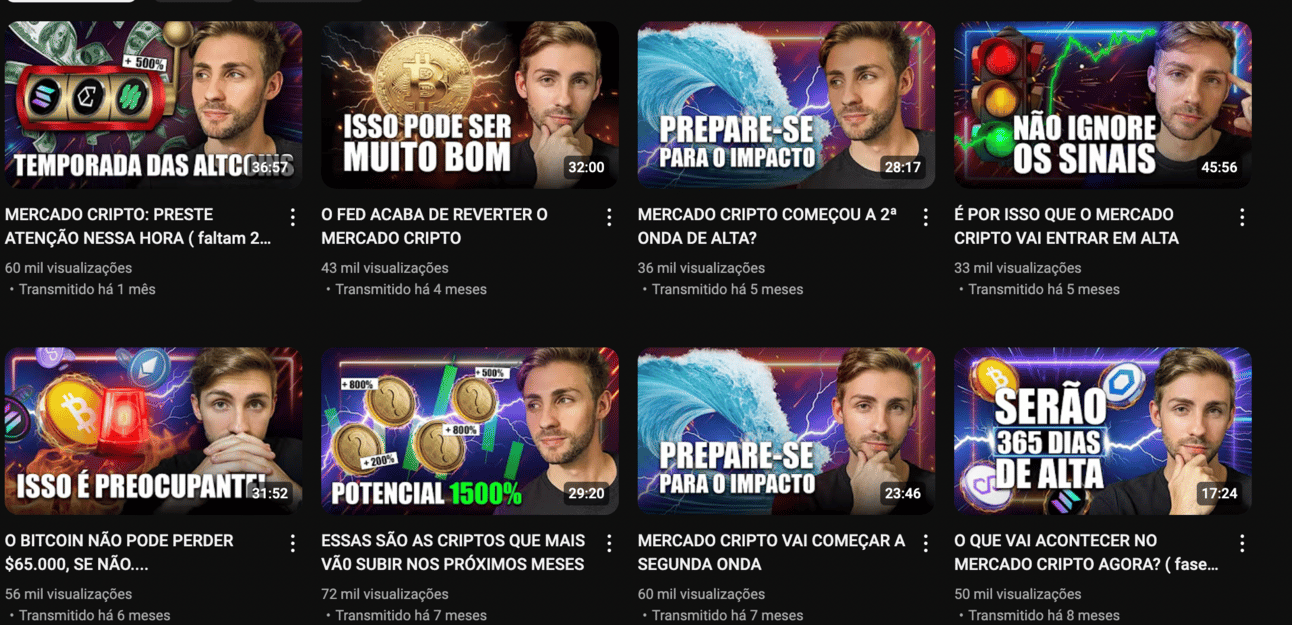Watch the 'Não ignore os sinais' video
The image size is (1292, 625).
1102,105
